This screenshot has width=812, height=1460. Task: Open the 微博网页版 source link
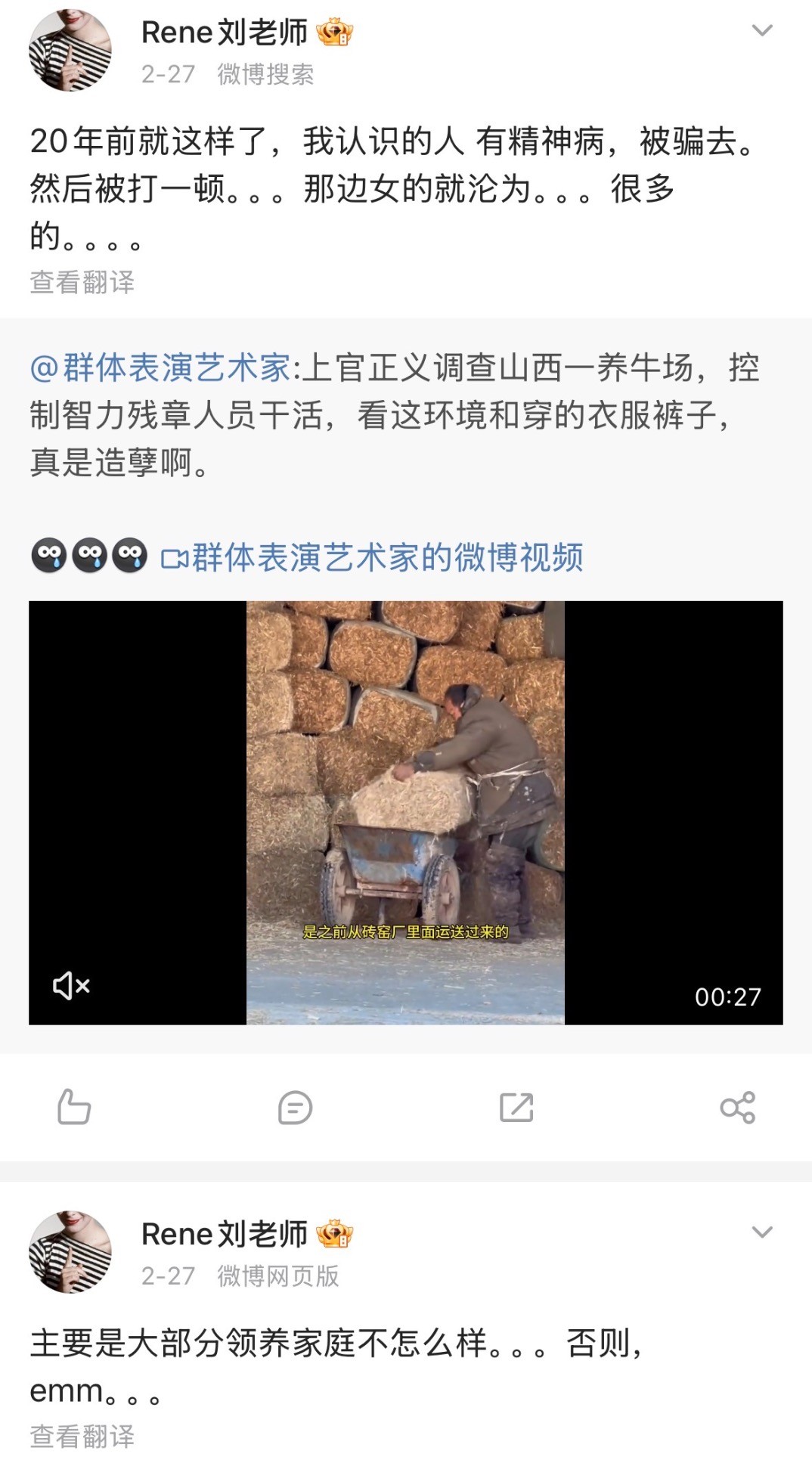click(x=277, y=1276)
